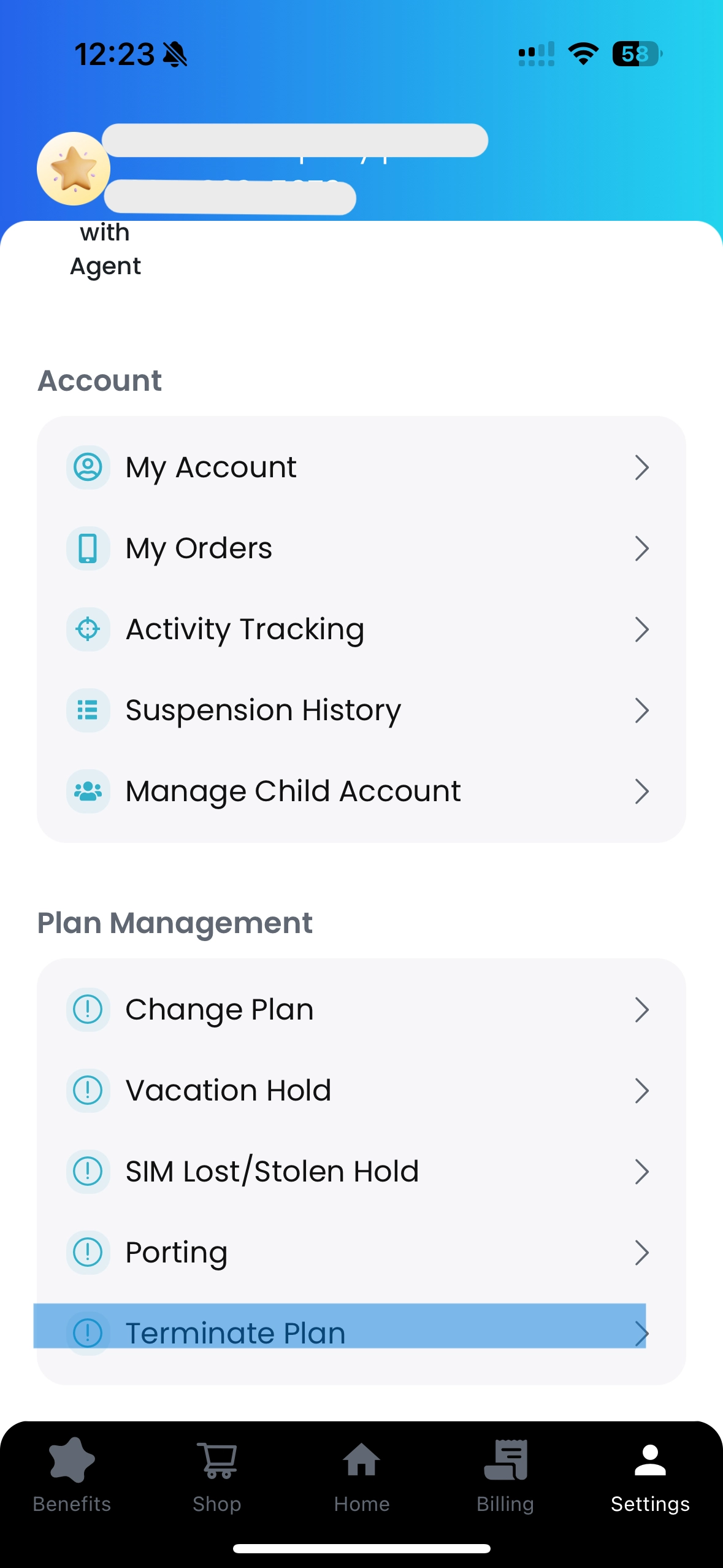
Task: Go to the Home tab
Action: [361, 1476]
